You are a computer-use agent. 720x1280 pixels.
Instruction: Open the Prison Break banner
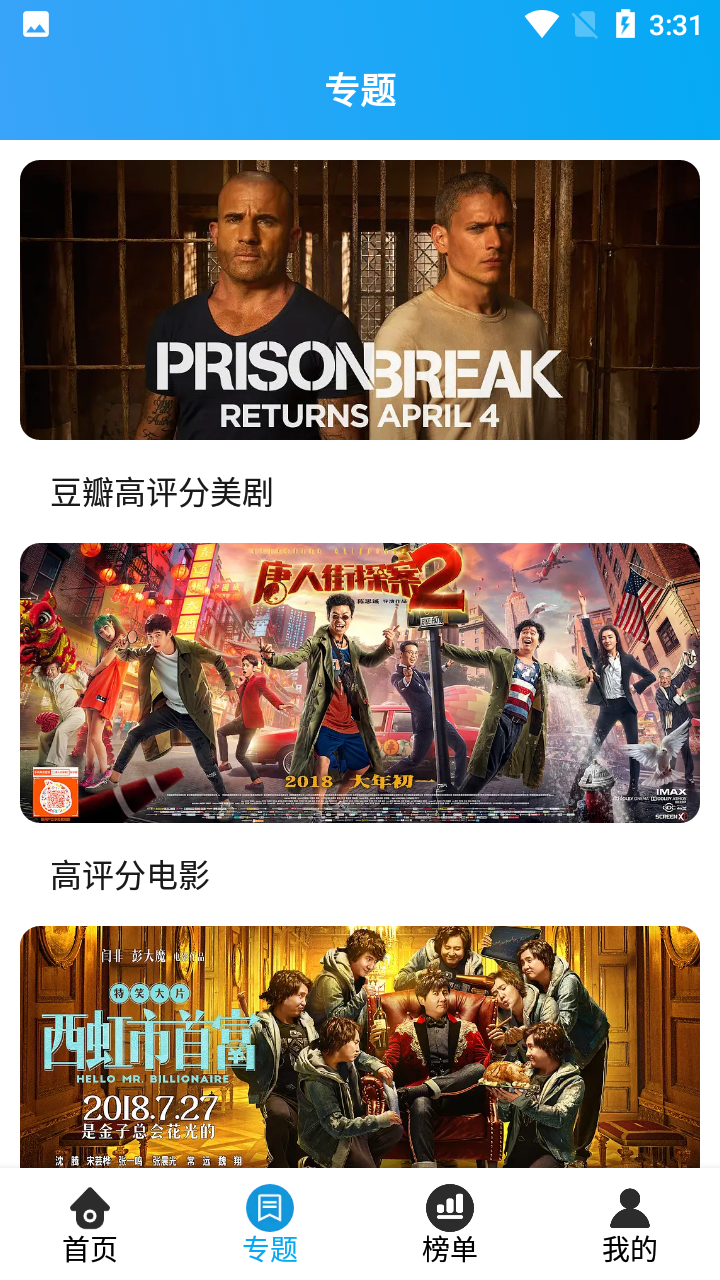pyautogui.click(x=360, y=299)
